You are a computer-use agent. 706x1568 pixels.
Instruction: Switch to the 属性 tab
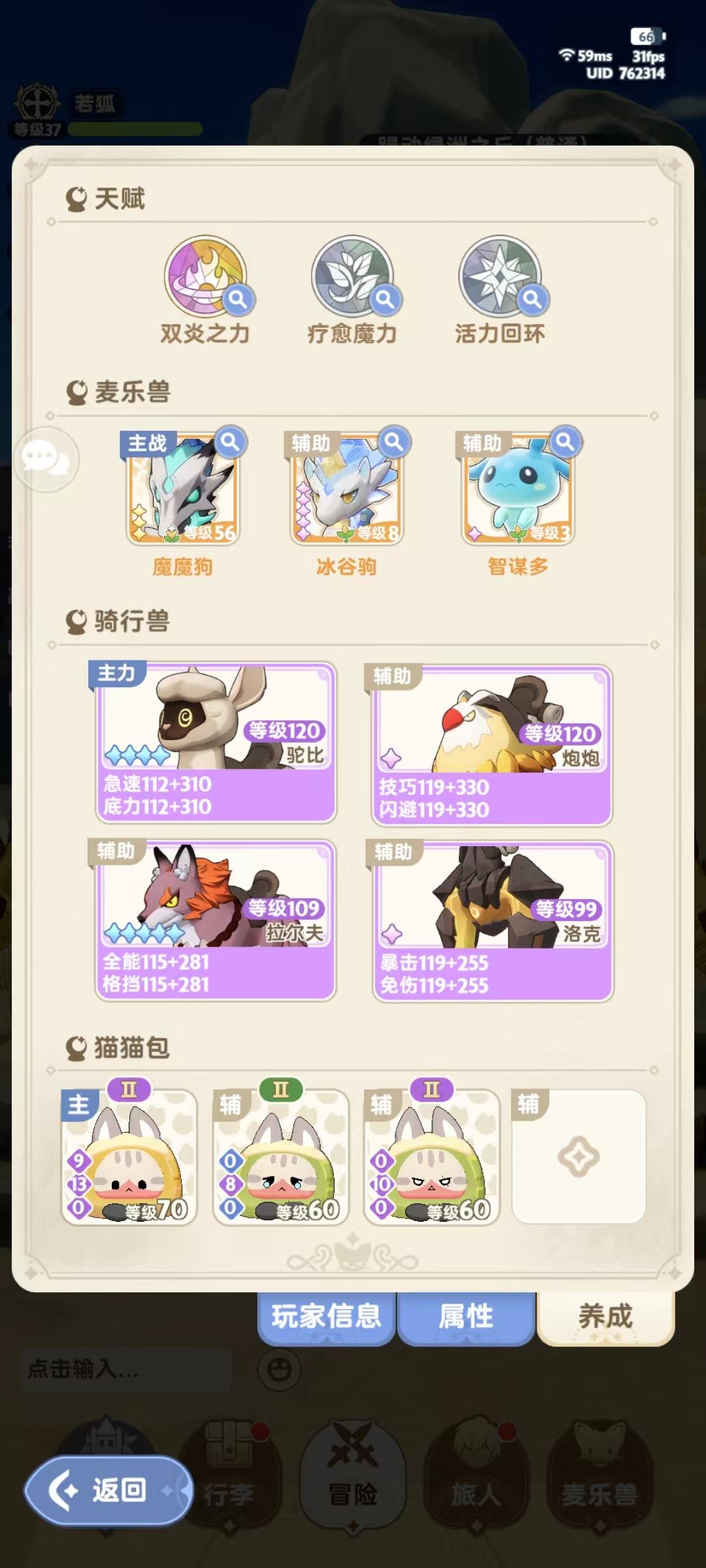click(465, 1318)
